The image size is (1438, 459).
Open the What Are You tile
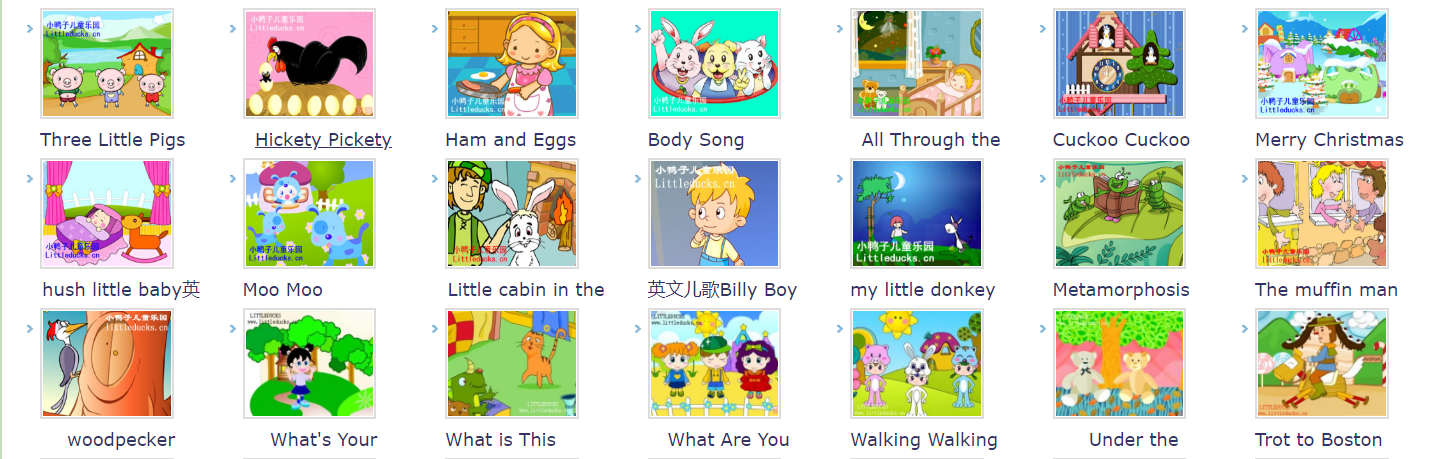(714, 364)
